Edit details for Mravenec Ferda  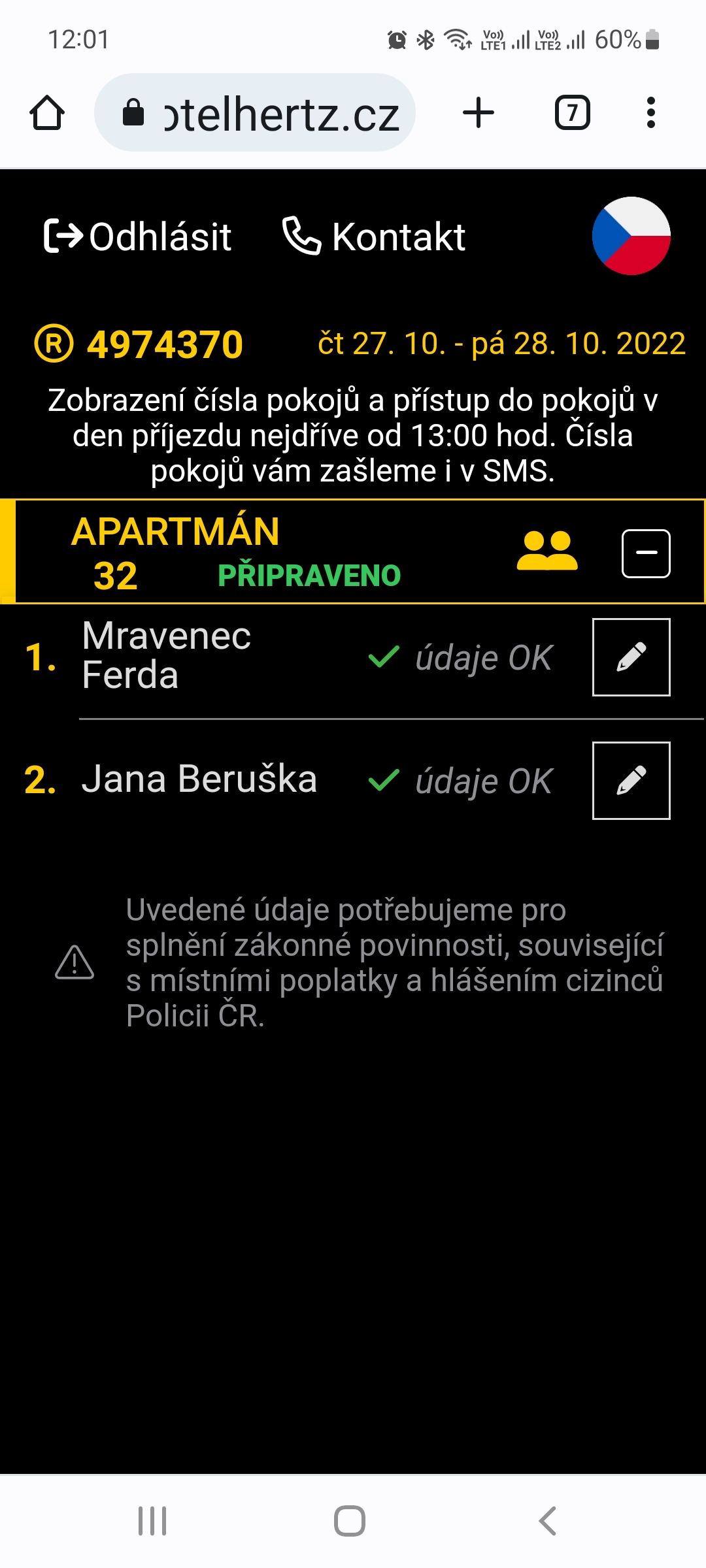(x=631, y=657)
